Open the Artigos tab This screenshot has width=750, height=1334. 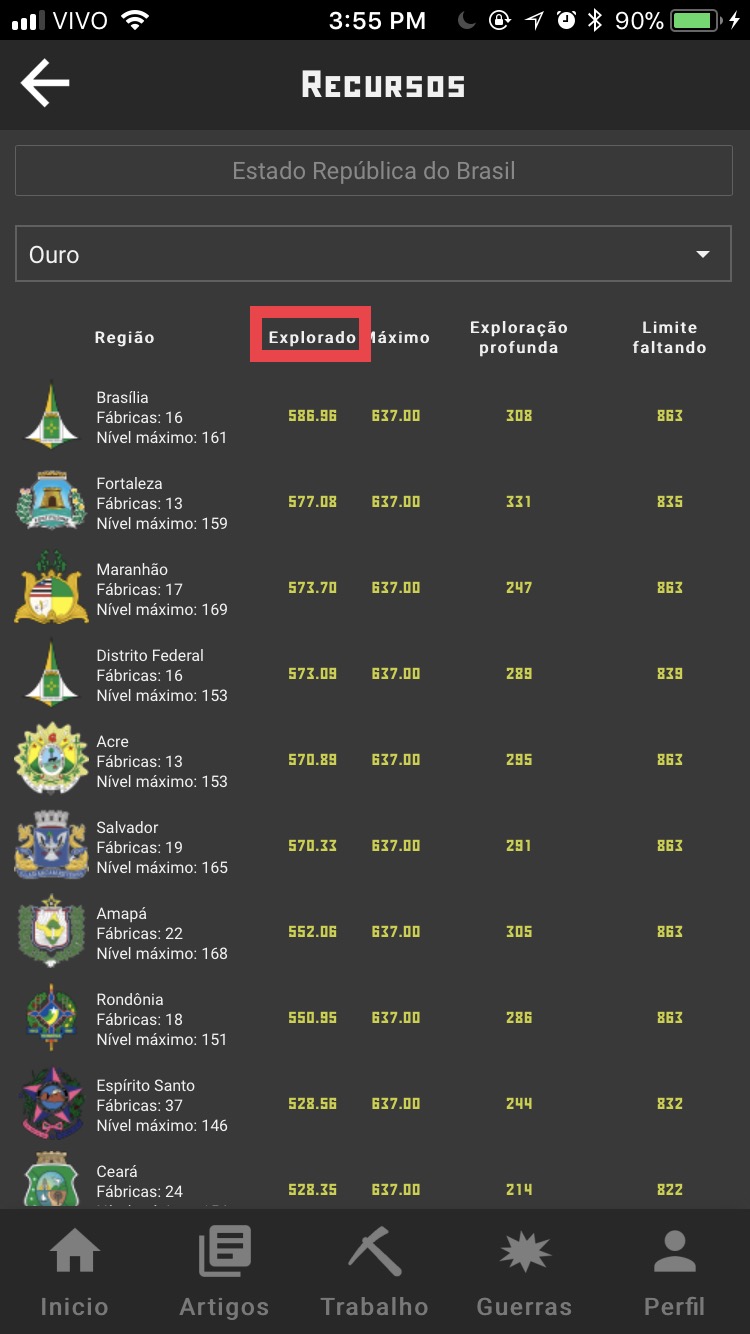224,1272
